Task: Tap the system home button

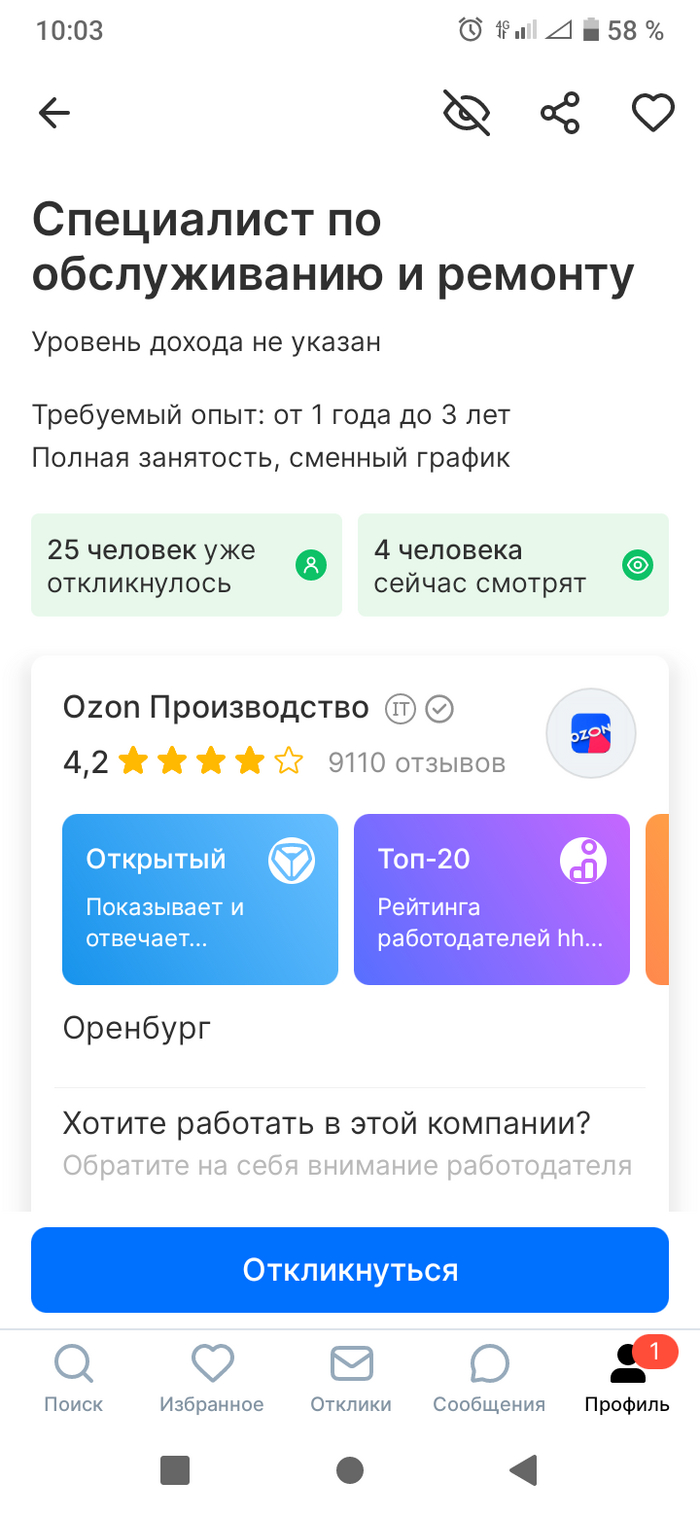Action: coord(350,1469)
